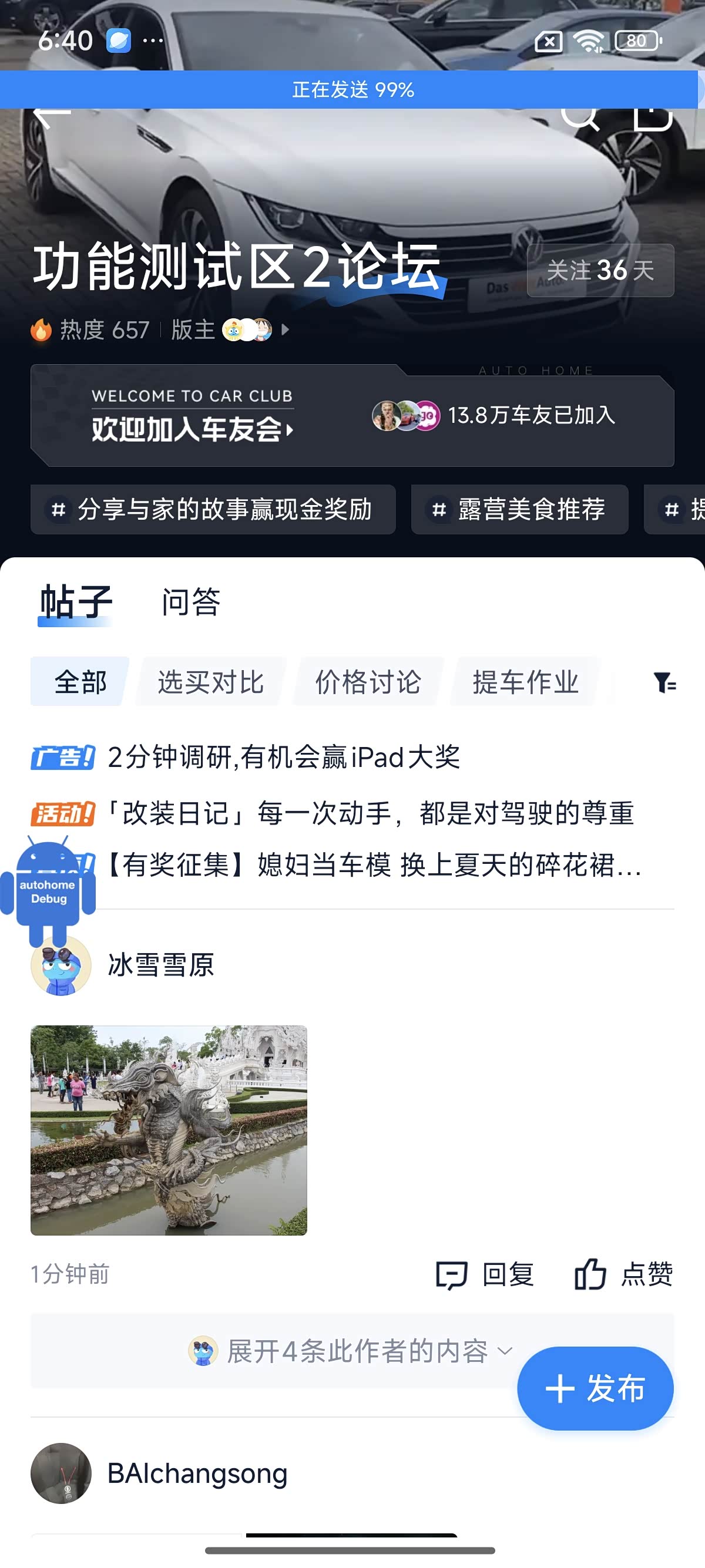Filter posts by 价格讨论
The width and height of the screenshot is (705, 1568).
pos(368,682)
